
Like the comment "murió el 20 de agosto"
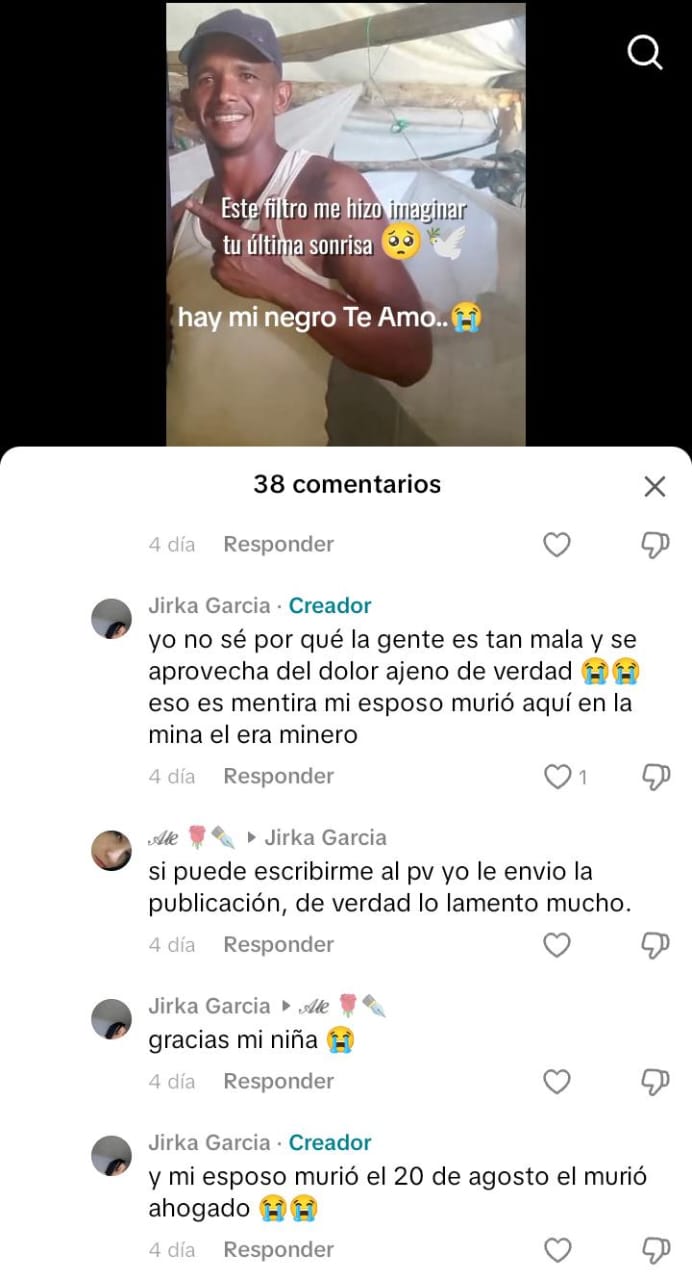(x=557, y=1250)
